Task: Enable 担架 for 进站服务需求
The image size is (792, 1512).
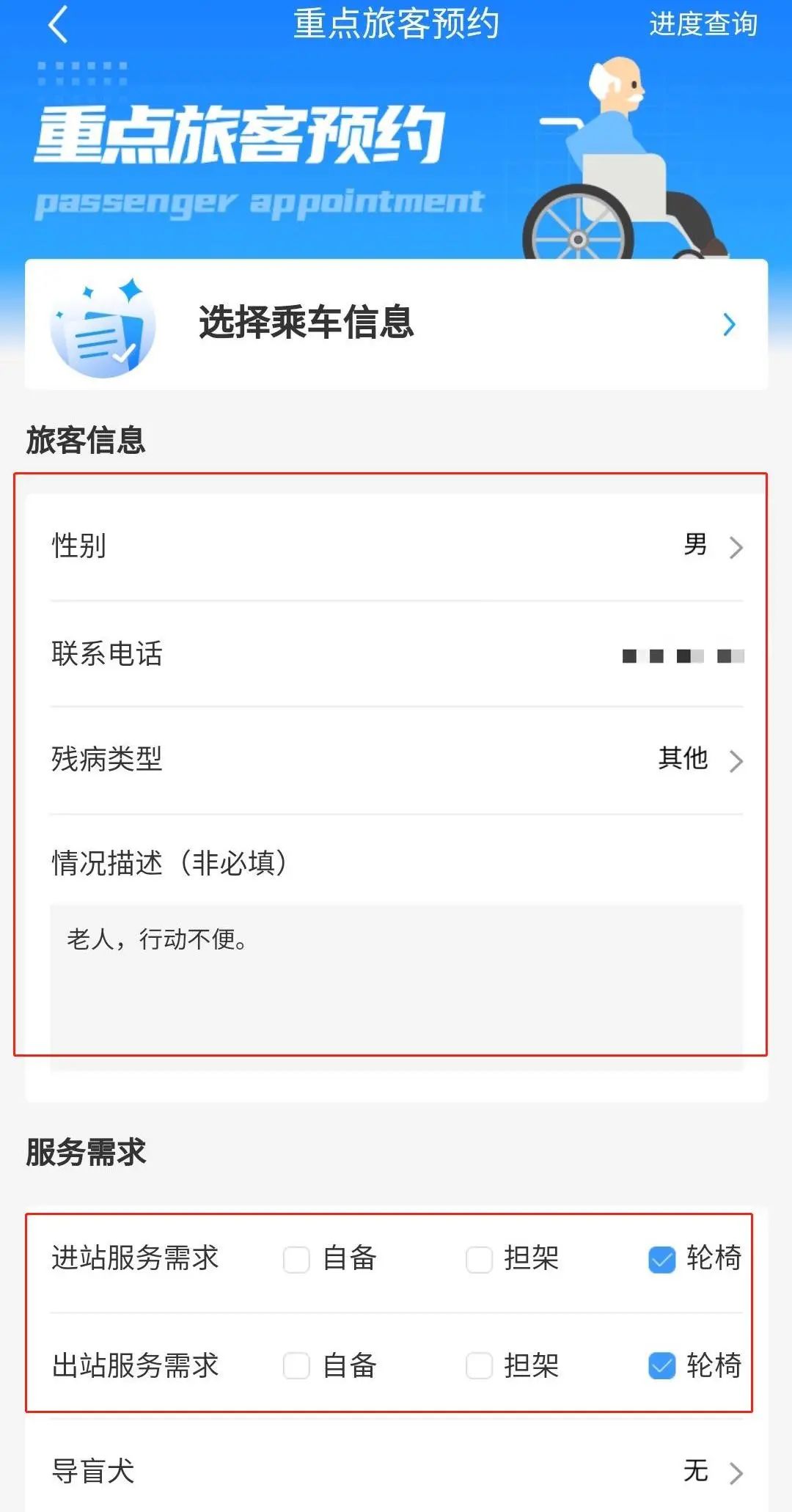Action: 479,1257
